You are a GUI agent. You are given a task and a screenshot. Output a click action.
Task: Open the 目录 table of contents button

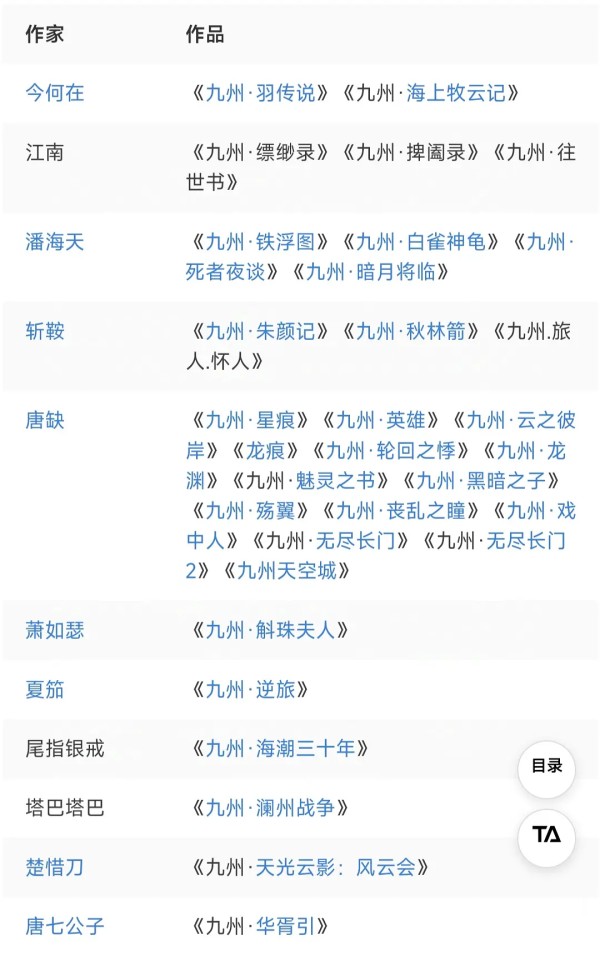click(546, 767)
